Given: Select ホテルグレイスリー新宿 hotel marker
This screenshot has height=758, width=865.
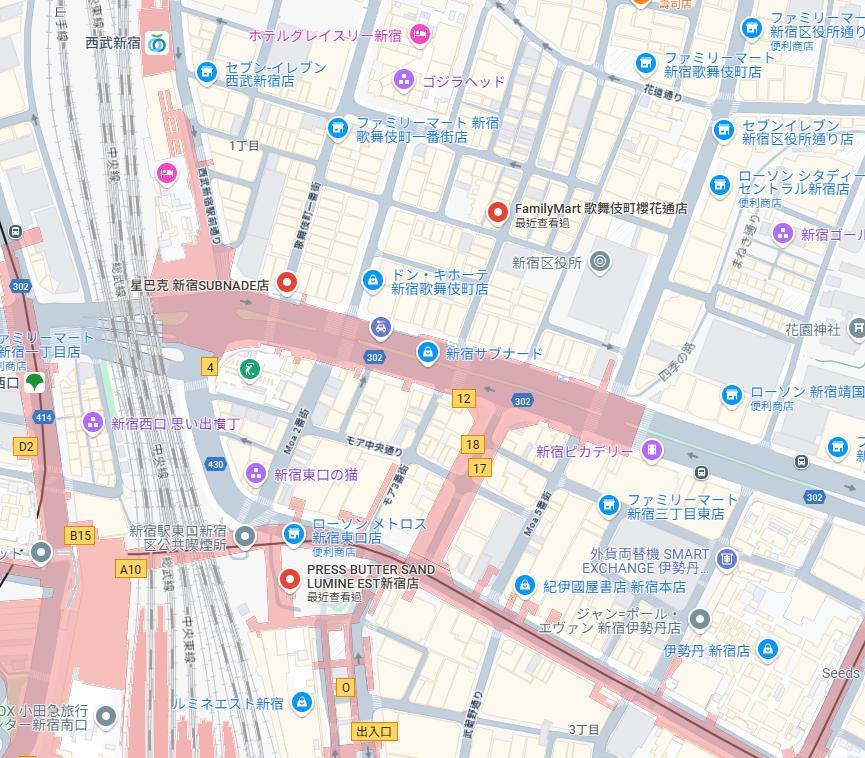Looking at the screenshot, I should click(x=420, y=34).
